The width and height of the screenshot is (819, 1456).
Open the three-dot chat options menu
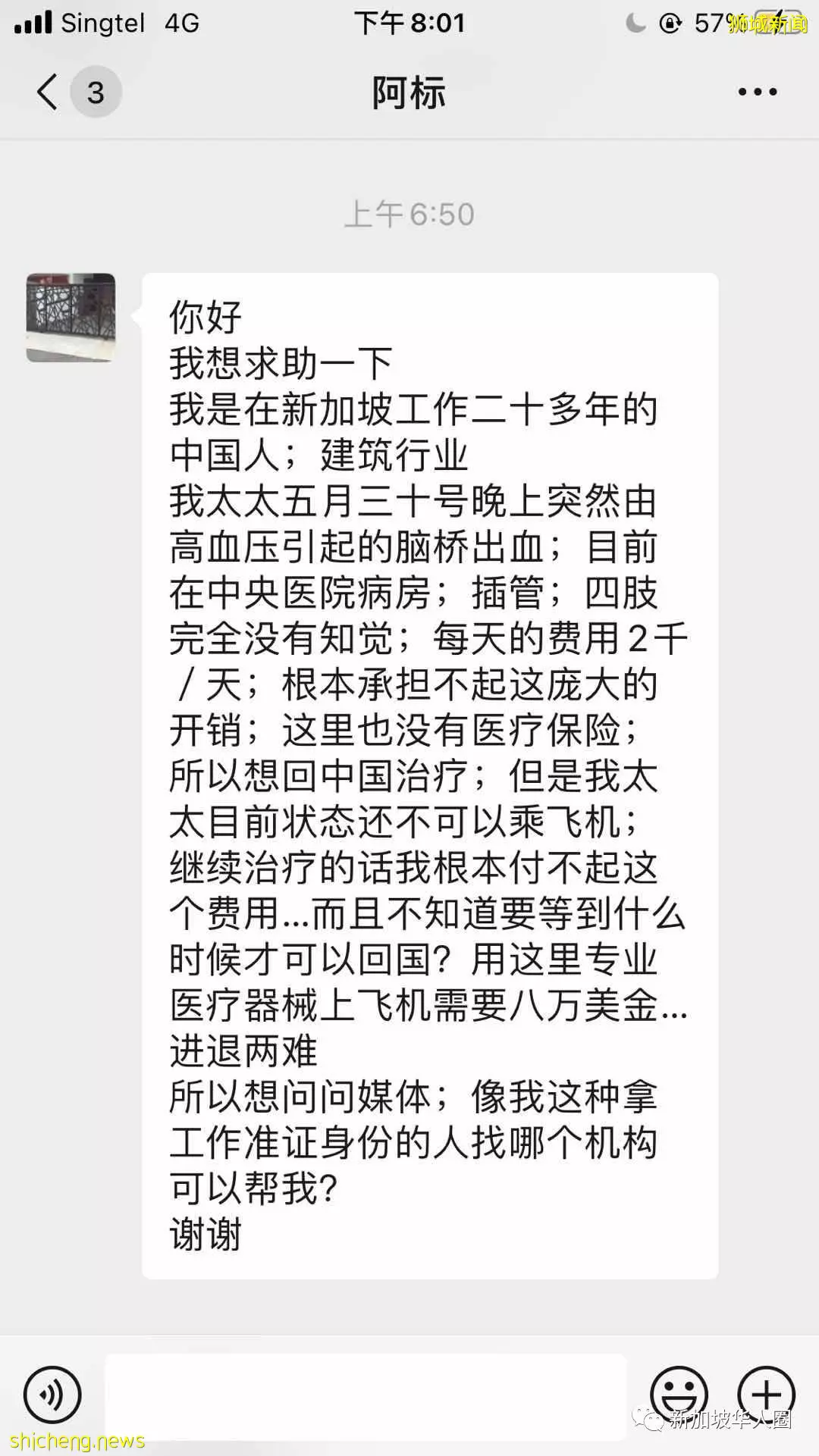[x=758, y=92]
